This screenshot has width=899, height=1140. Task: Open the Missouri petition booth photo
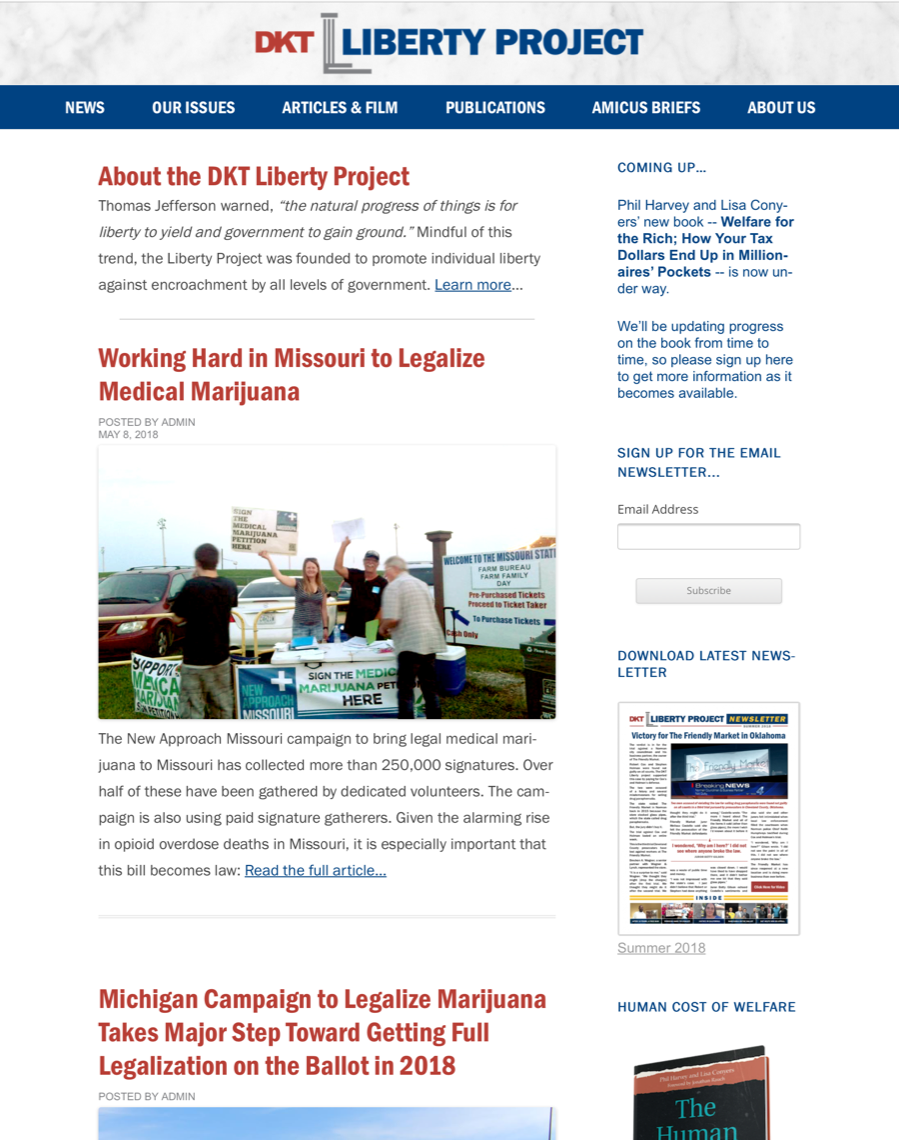[x=327, y=582]
